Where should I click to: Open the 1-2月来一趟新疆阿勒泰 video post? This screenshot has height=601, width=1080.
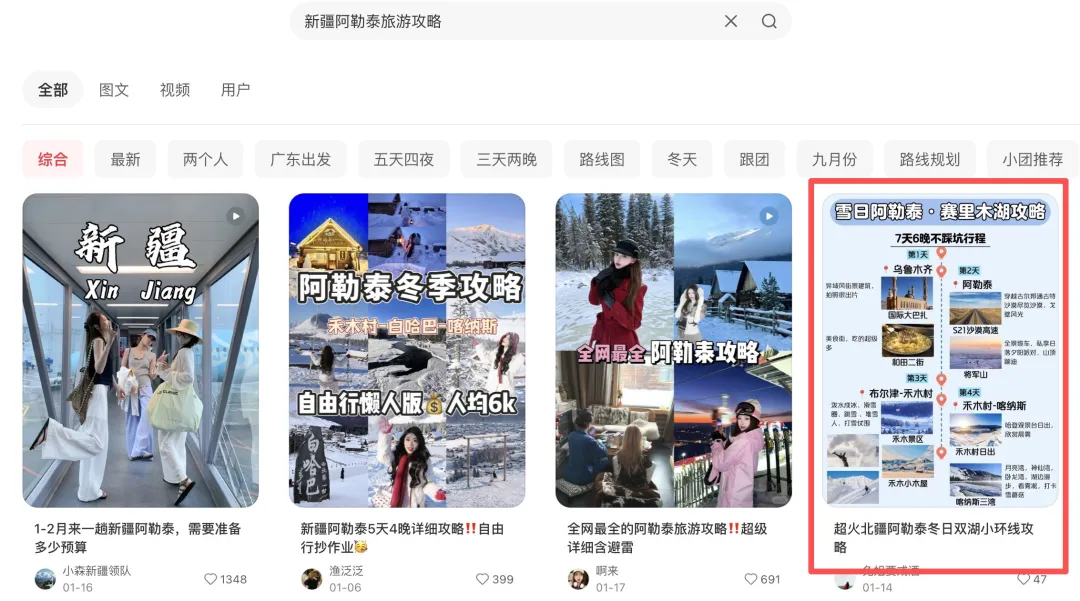[x=140, y=350]
